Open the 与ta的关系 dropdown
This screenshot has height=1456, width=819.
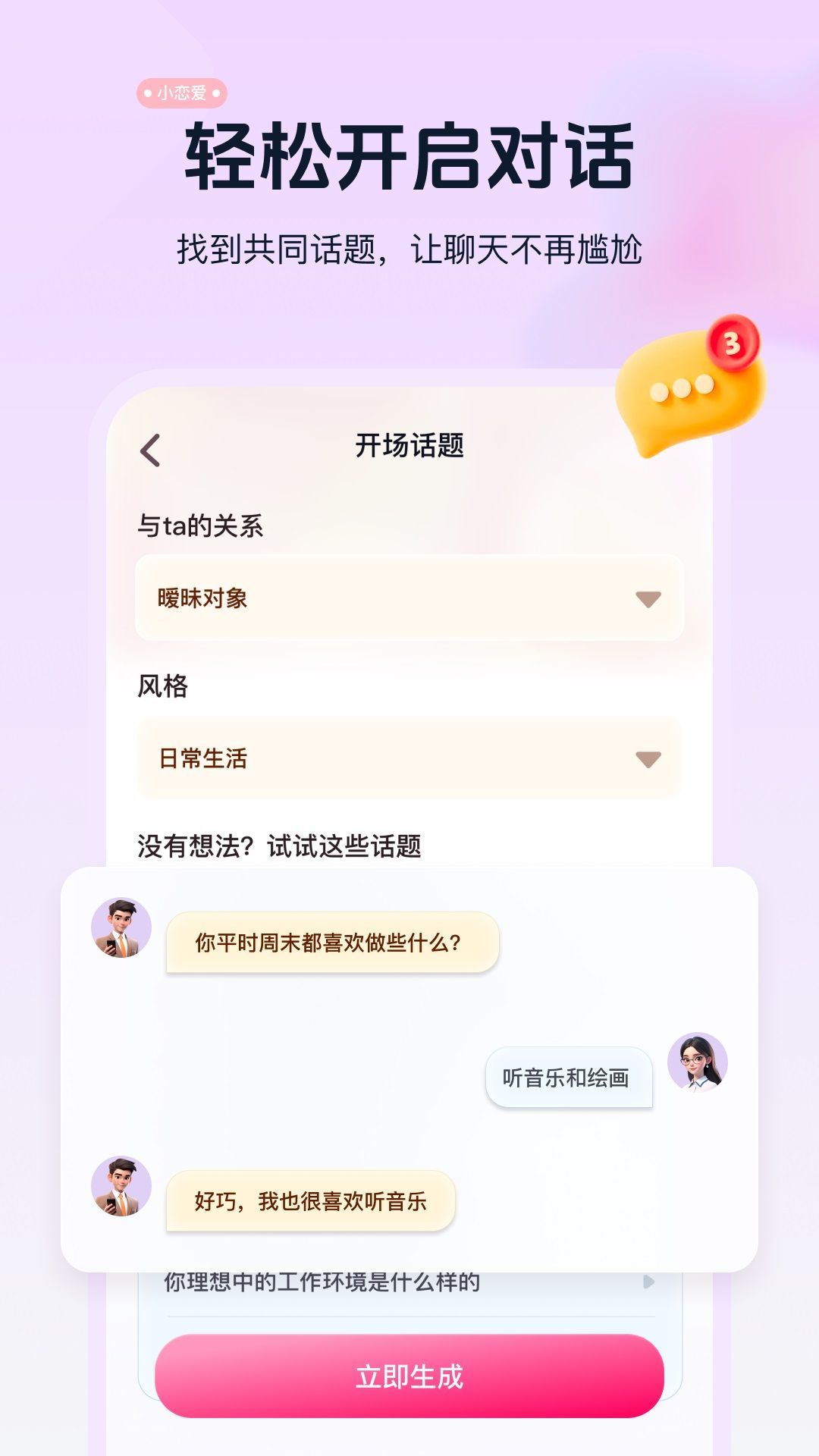pos(409,598)
